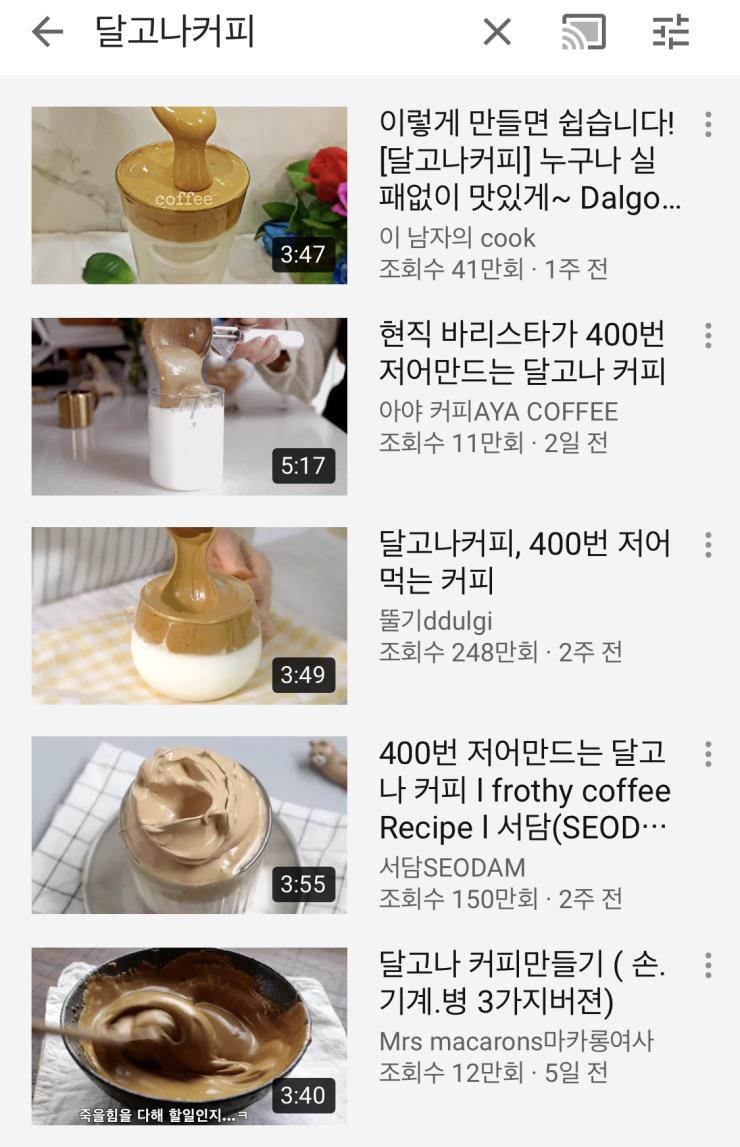Open more options for 아야 커피AYA COFFEE video
The height and width of the screenshot is (1147, 740).
click(708, 335)
